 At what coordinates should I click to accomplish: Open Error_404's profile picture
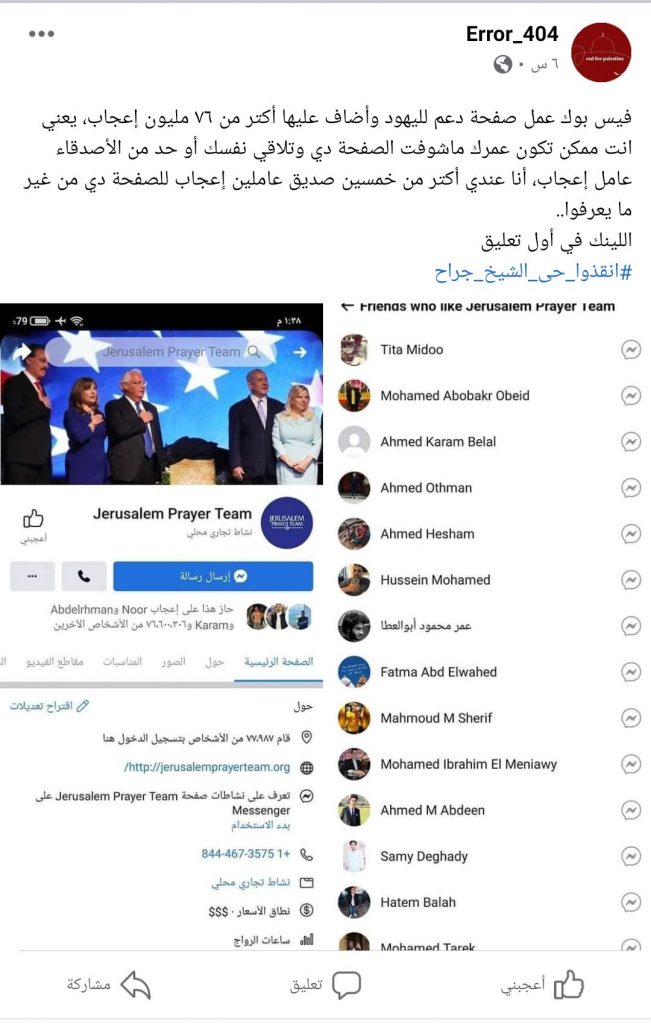click(x=601, y=52)
